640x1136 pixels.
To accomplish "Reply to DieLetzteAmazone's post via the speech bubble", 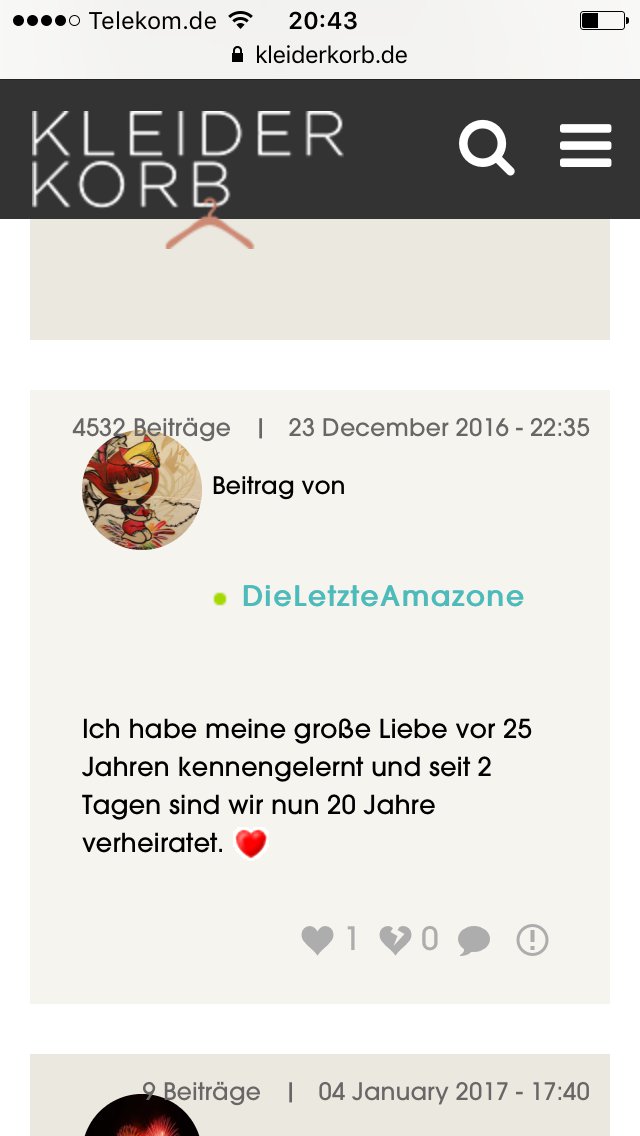I will [474, 940].
